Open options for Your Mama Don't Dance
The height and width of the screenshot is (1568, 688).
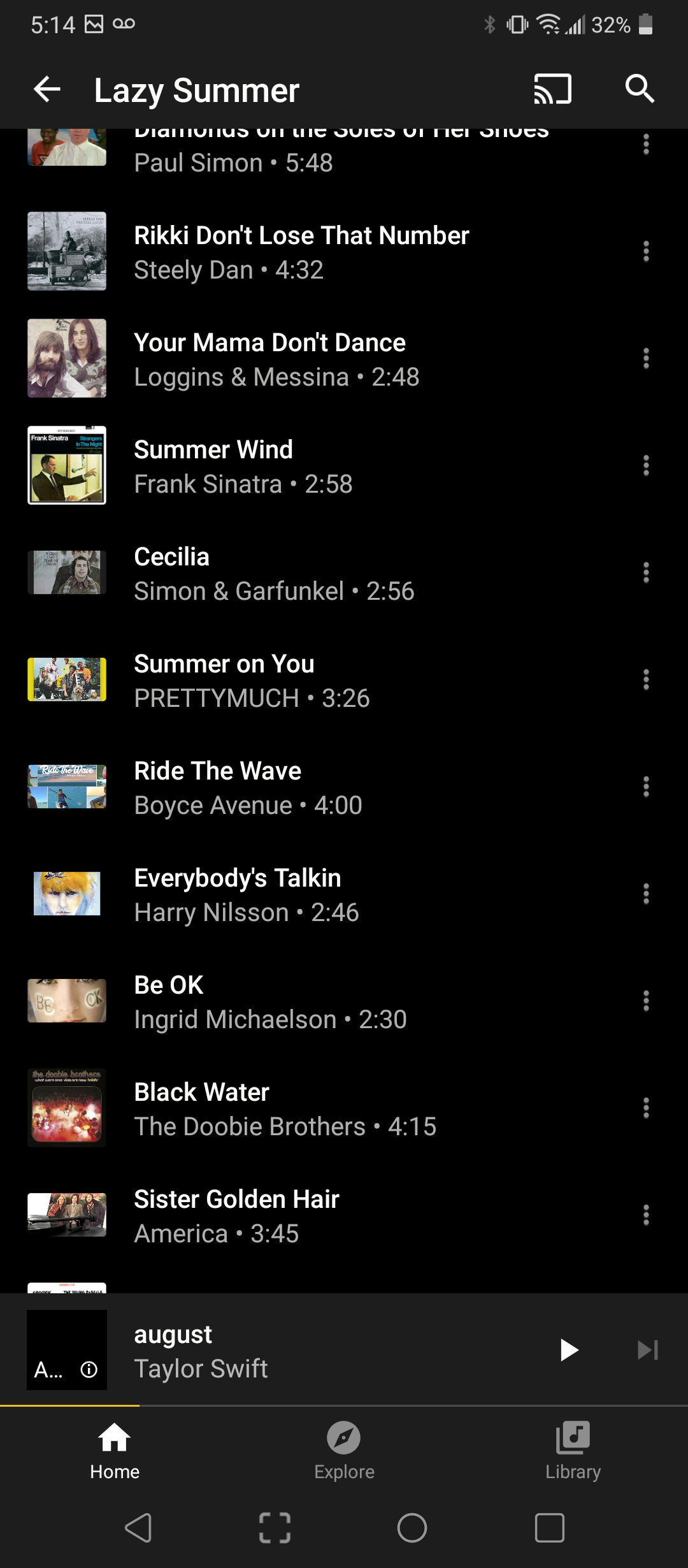click(646, 359)
